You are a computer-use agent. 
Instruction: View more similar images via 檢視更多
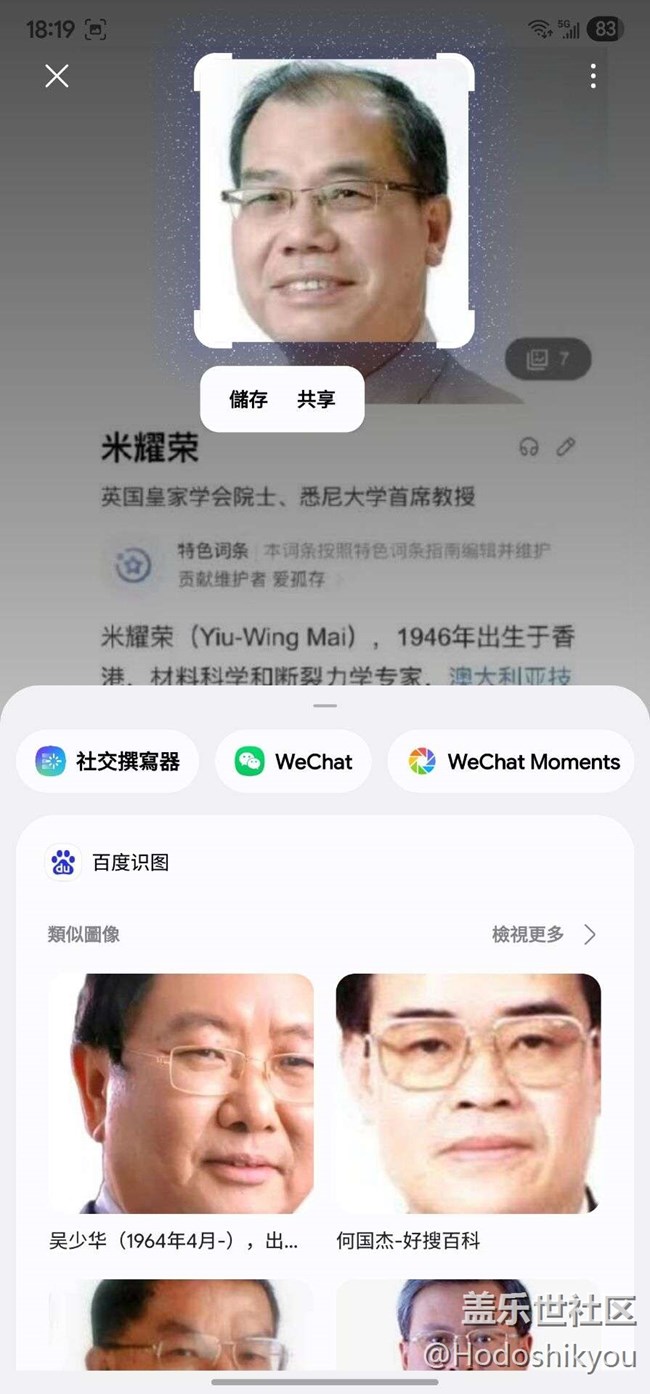pyautogui.click(x=544, y=934)
